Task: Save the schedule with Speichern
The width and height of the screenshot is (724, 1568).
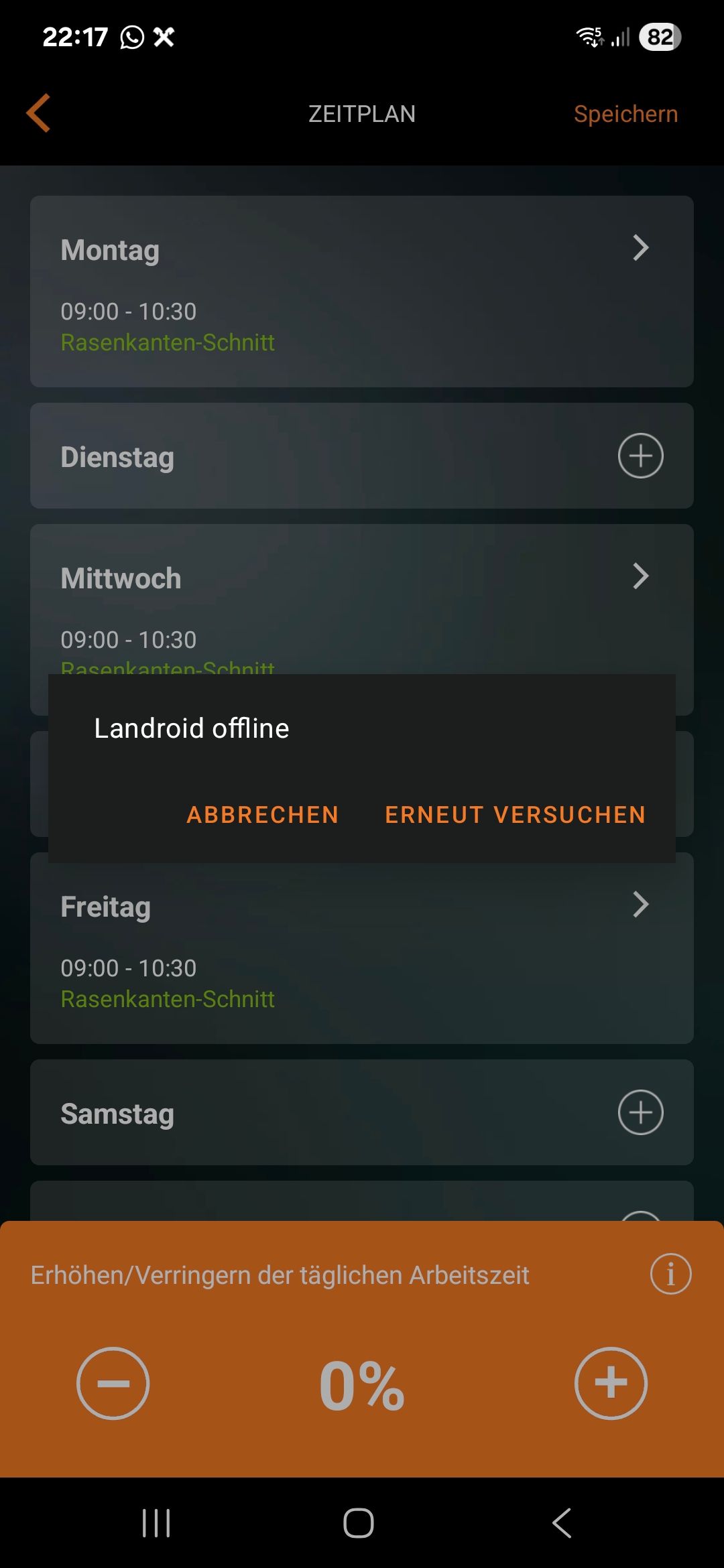Action: pos(625,114)
